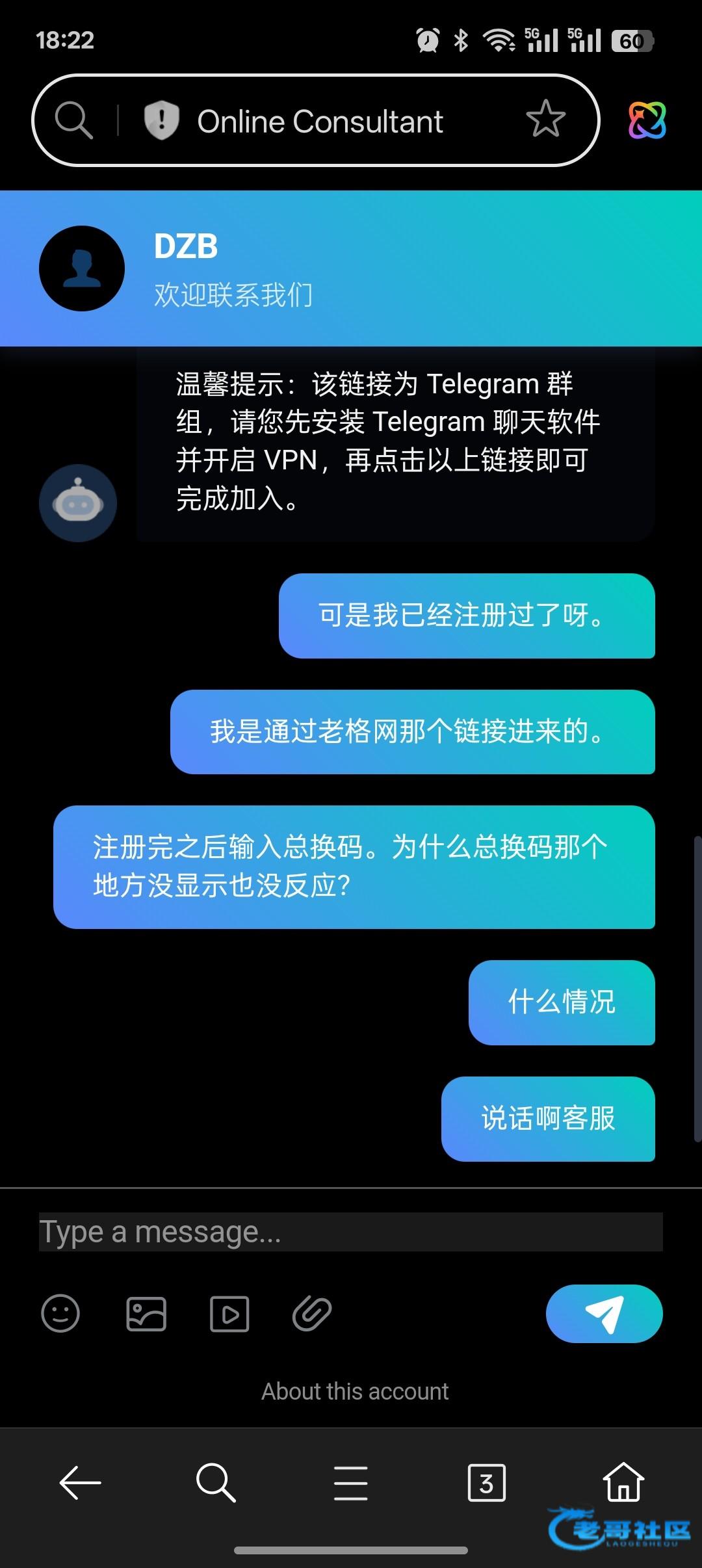Send the message with the paper plane button
The height and width of the screenshot is (1568, 702).
604,1313
